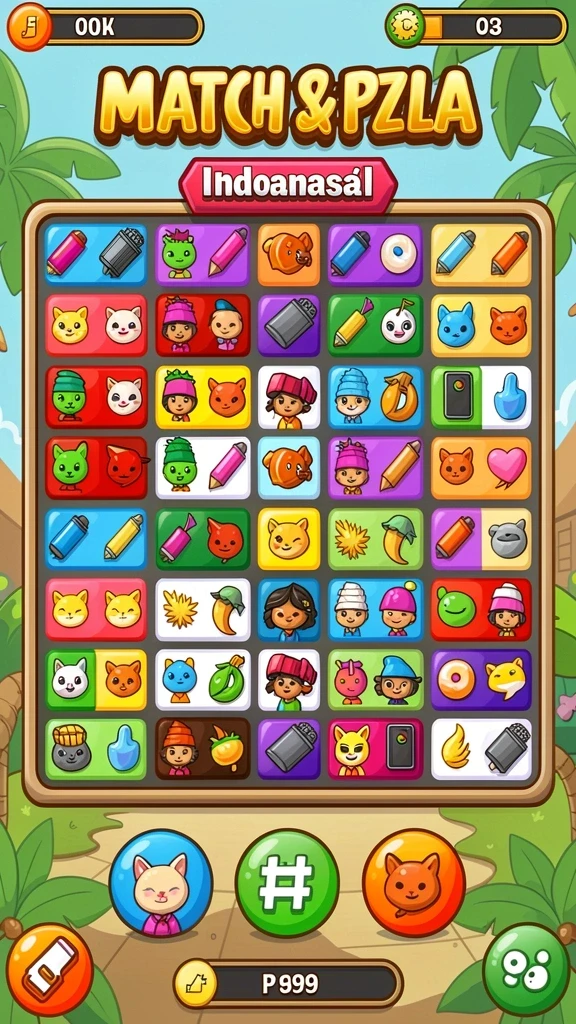Tap the green hash grid button
This screenshot has width=576, height=1024.
[x=287, y=883]
